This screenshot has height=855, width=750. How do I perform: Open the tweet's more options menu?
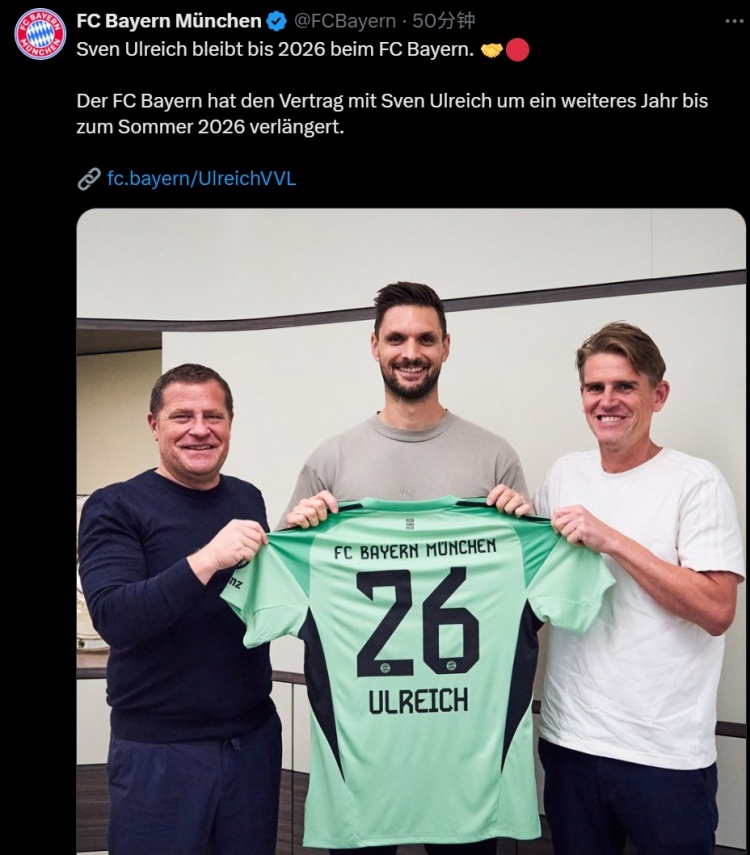pyautogui.click(x=735, y=20)
